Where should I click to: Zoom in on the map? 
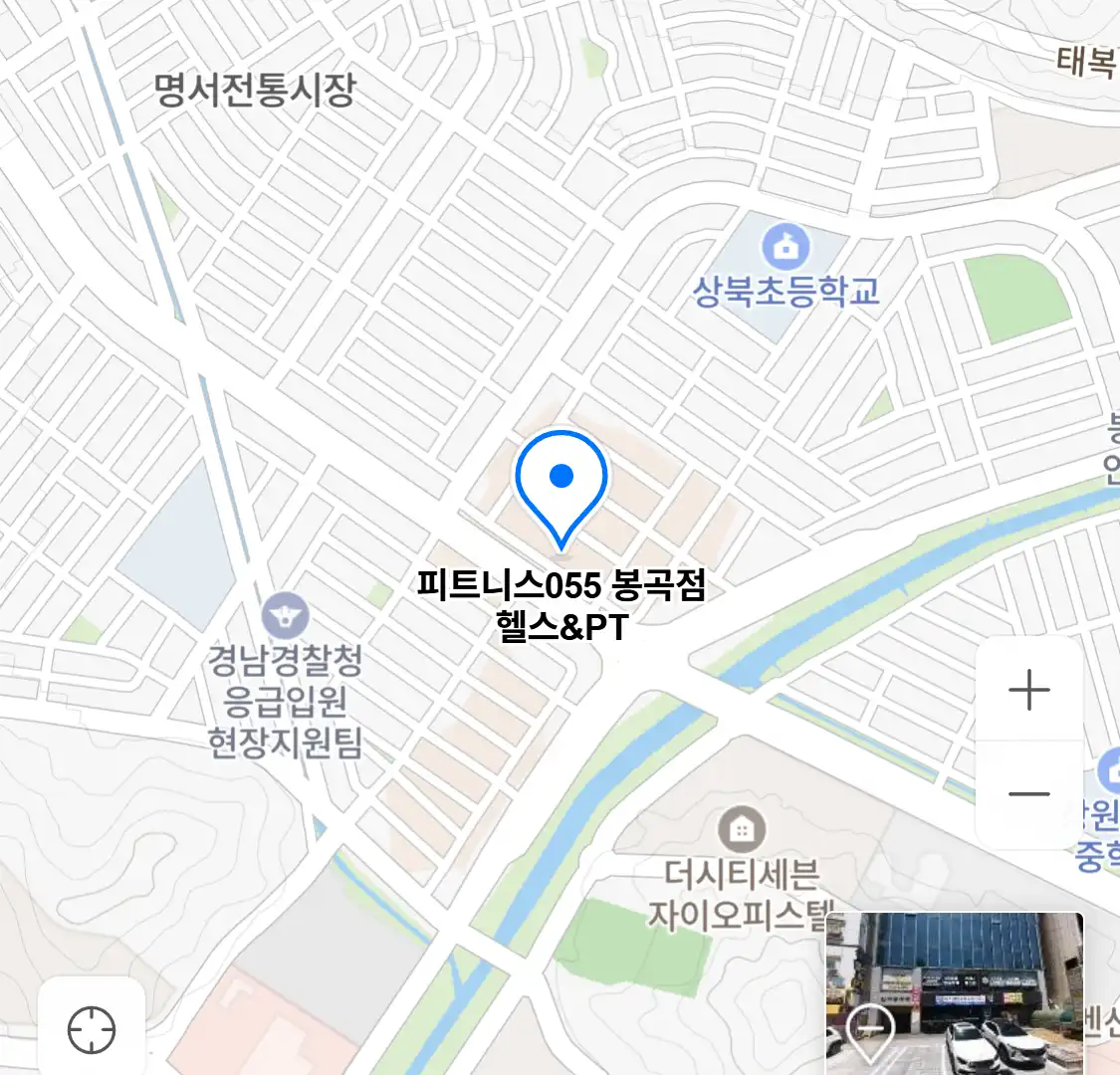click(1028, 690)
